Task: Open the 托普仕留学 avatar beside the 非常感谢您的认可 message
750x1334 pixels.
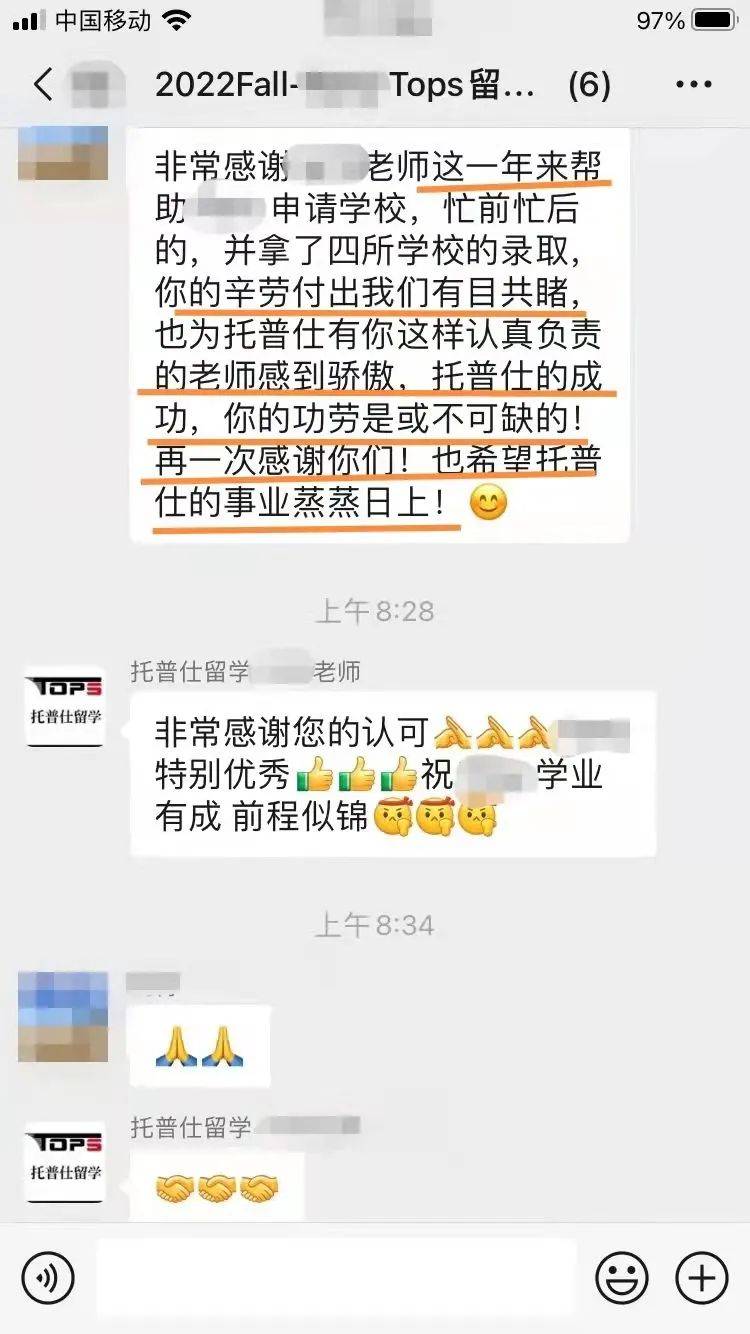Action: click(64, 707)
